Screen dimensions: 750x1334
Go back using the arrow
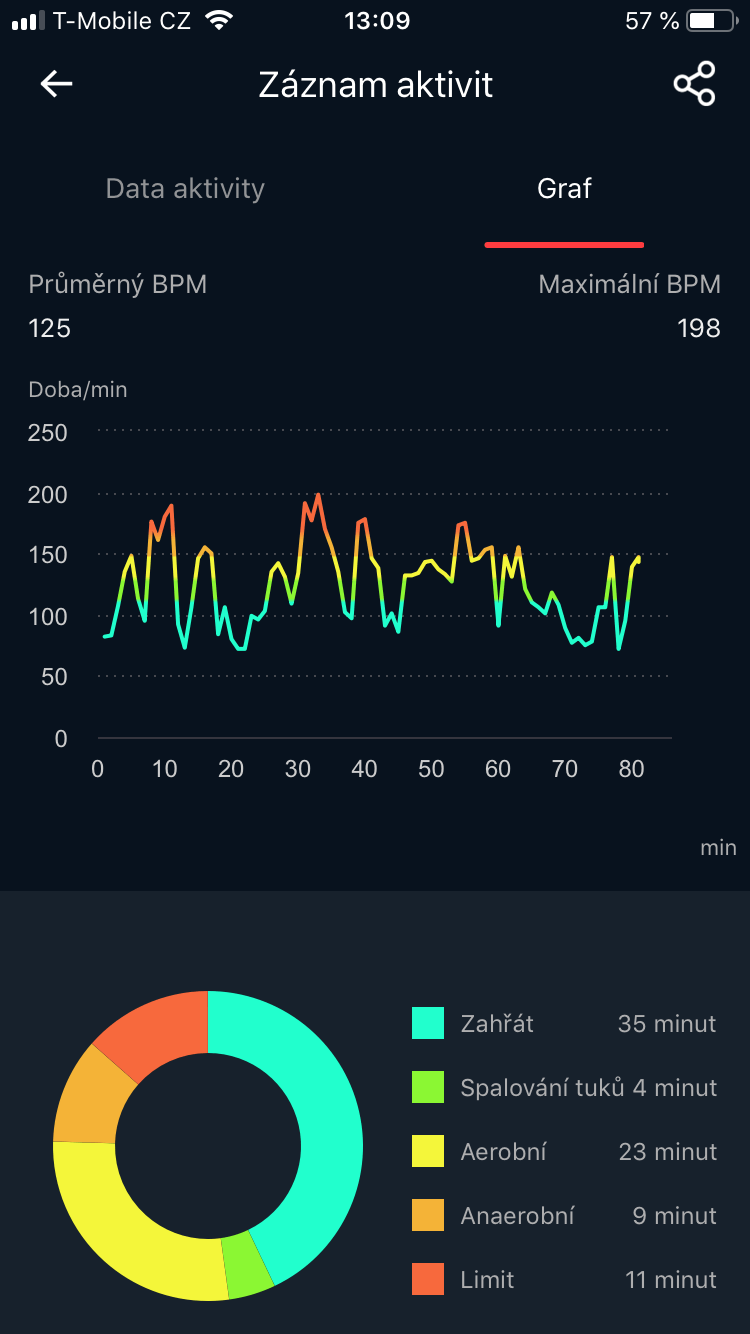[56, 84]
